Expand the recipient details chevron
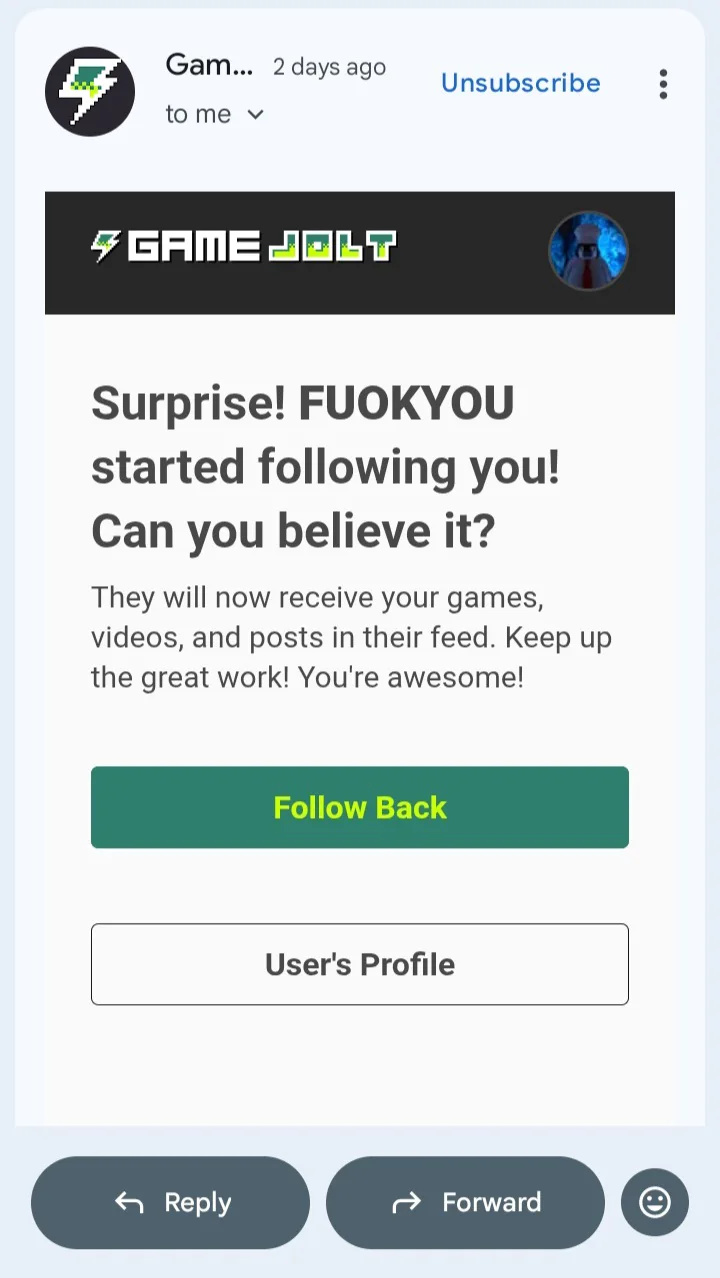 [255, 115]
